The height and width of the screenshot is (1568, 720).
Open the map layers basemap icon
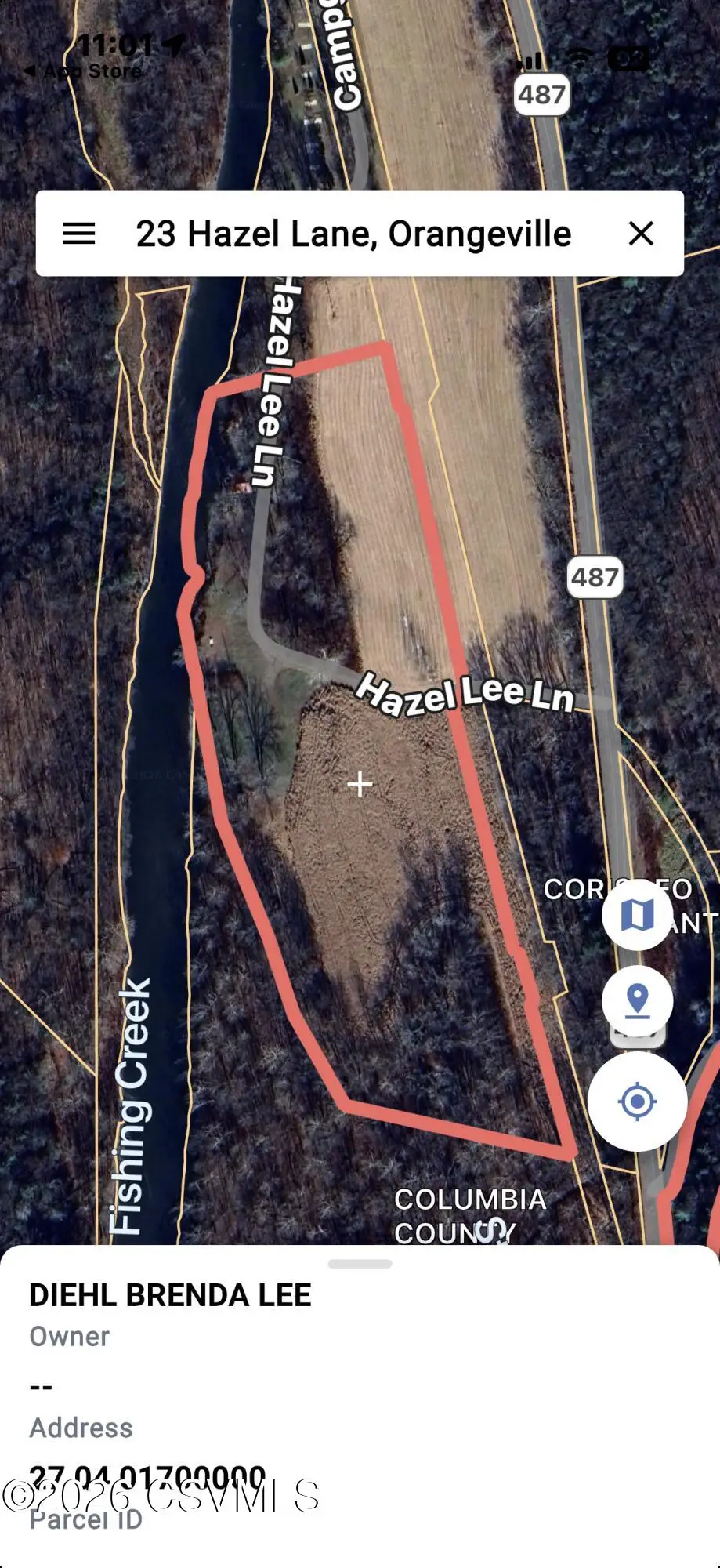637,917
